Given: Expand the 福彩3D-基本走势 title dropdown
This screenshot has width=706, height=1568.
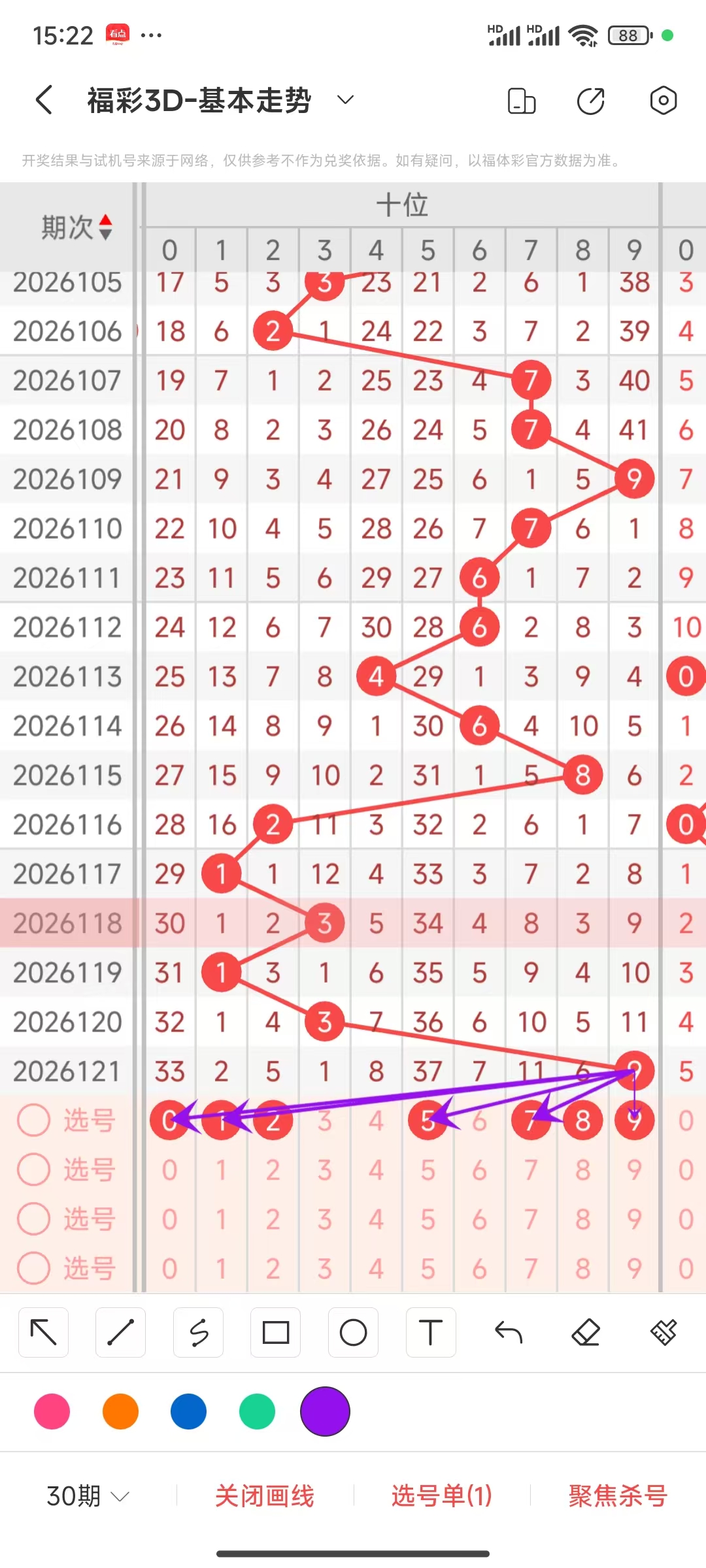Looking at the screenshot, I should (345, 100).
